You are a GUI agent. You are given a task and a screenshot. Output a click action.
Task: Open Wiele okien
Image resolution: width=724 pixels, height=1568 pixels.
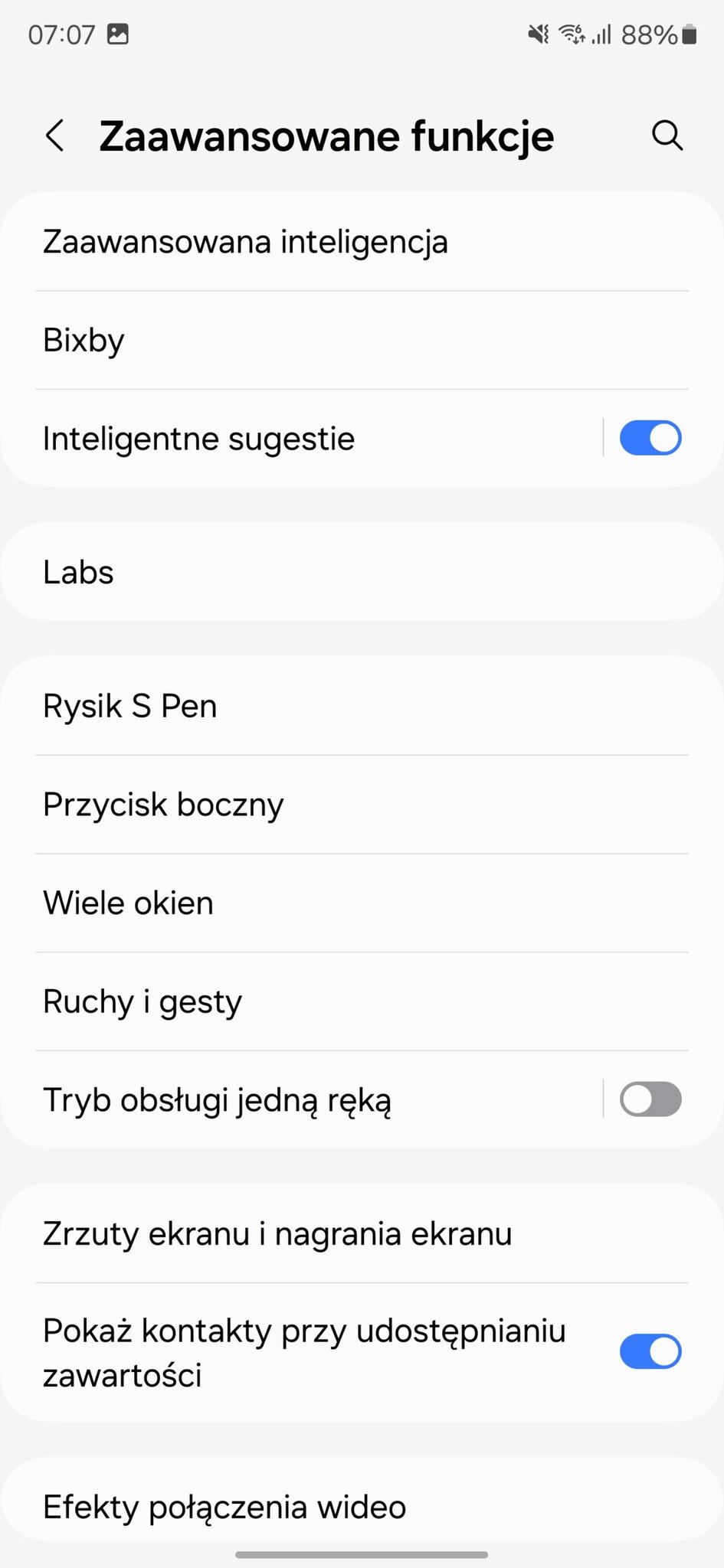362,903
